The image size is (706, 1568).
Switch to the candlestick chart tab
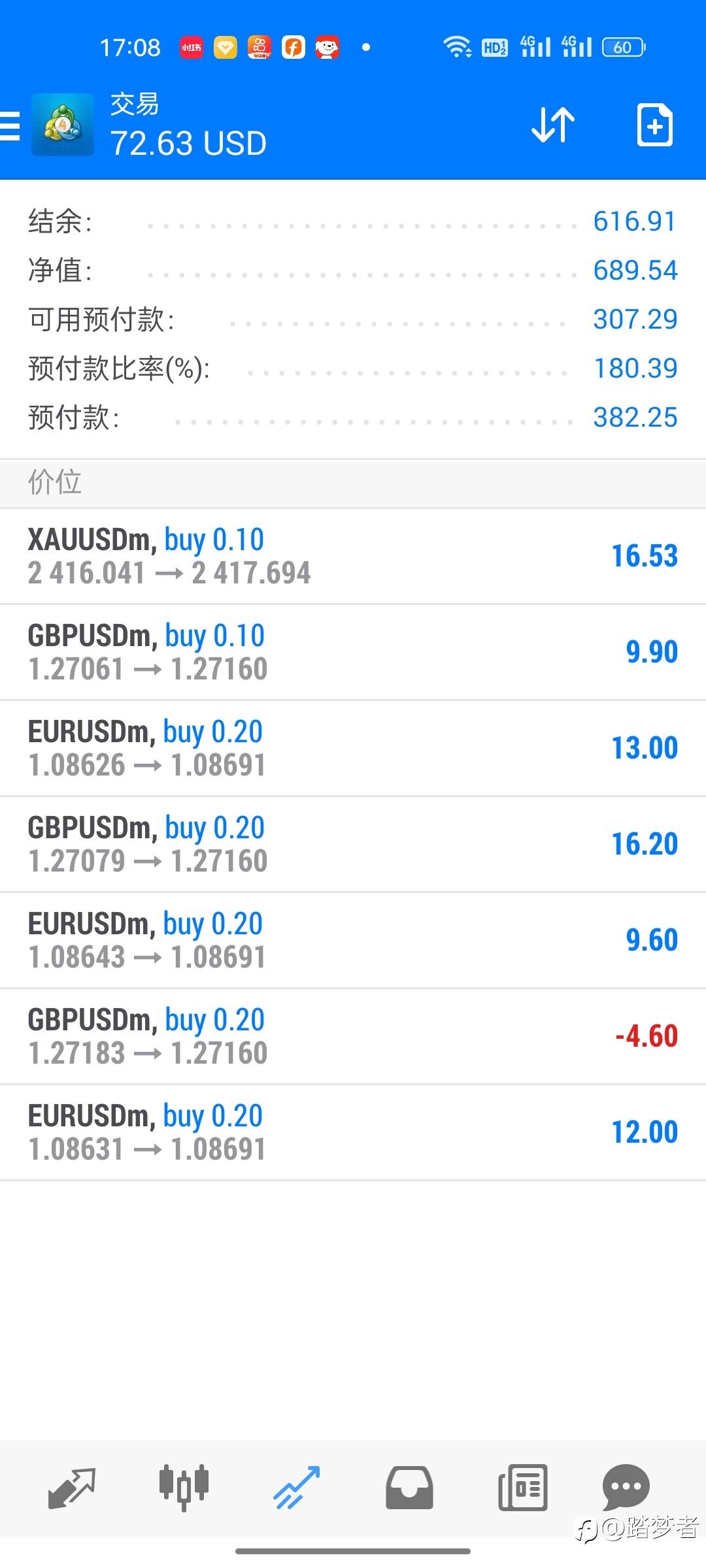tap(184, 1488)
